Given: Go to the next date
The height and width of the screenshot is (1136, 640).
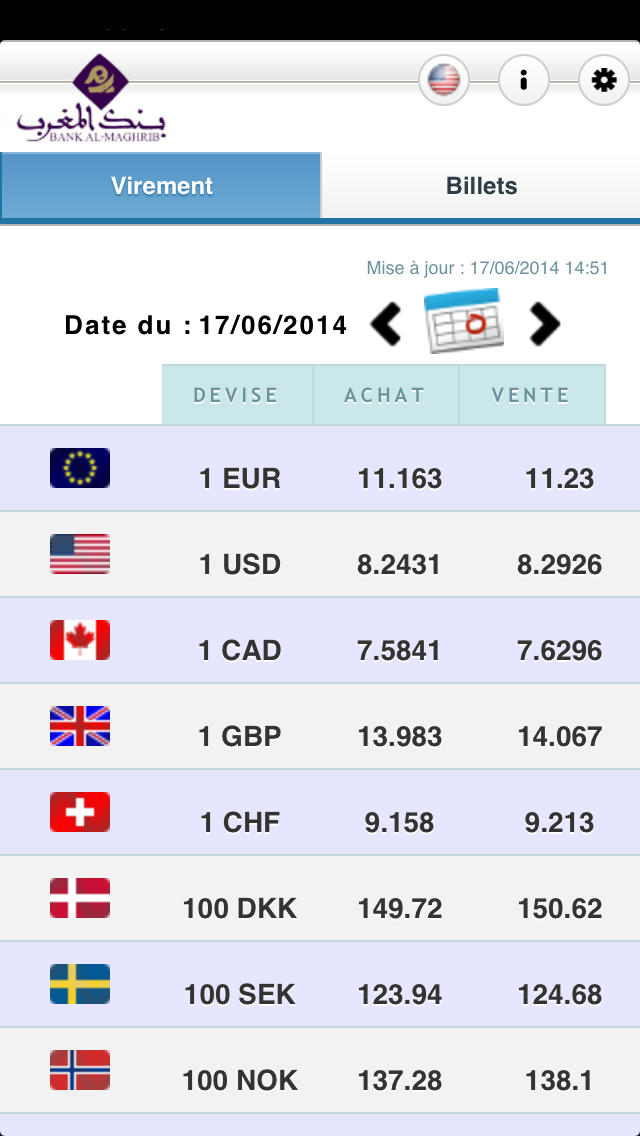Looking at the screenshot, I should 544,324.
